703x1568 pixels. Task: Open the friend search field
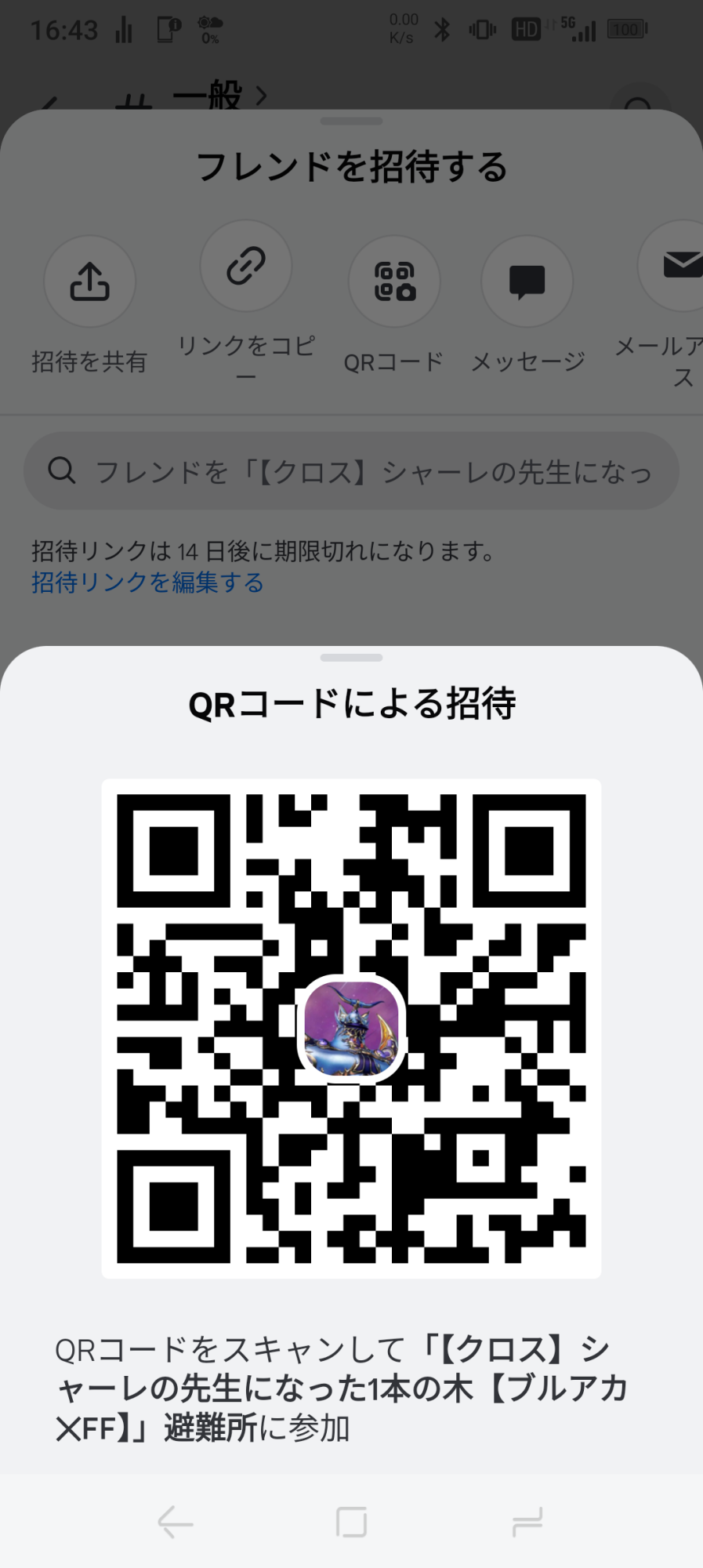351,471
